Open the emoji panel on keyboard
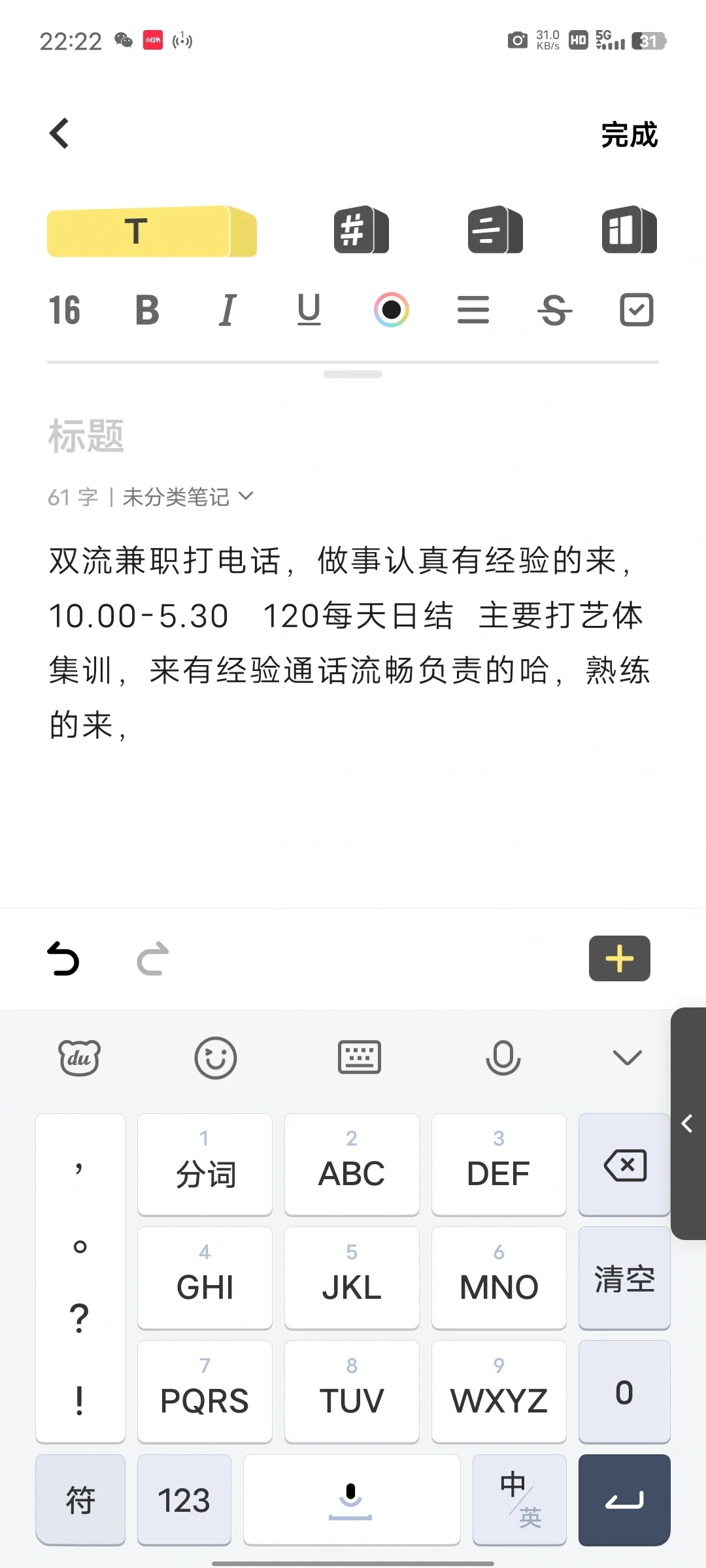706x1568 pixels. pyautogui.click(x=216, y=1058)
